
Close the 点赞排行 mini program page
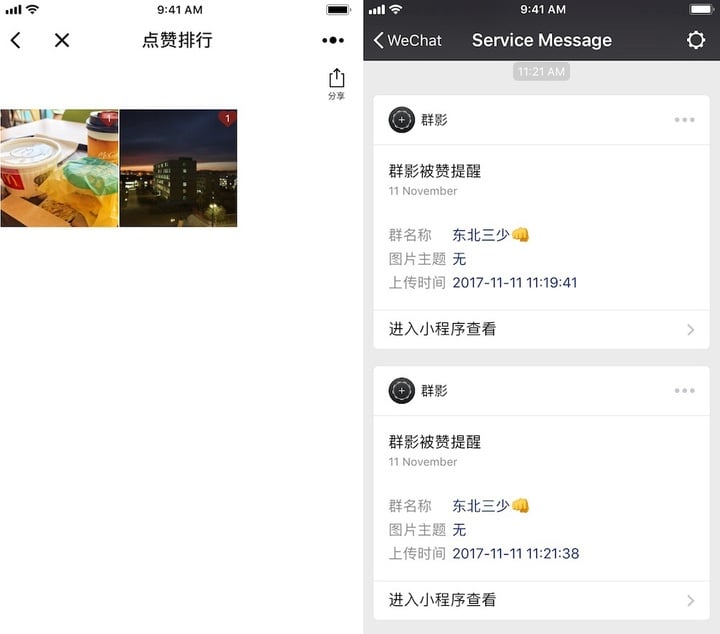(62, 40)
